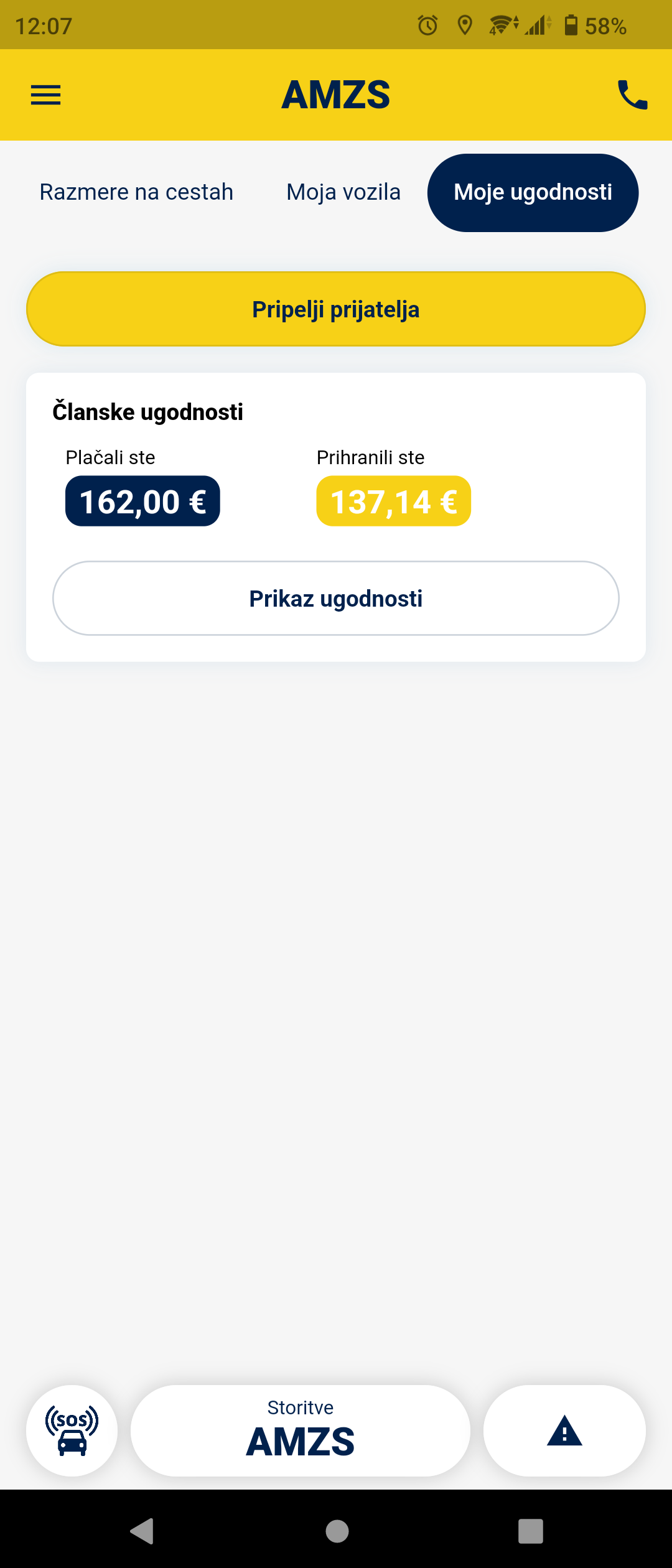672x1568 pixels.
Task: Go back with the system back button
Action: pos(142,1531)
